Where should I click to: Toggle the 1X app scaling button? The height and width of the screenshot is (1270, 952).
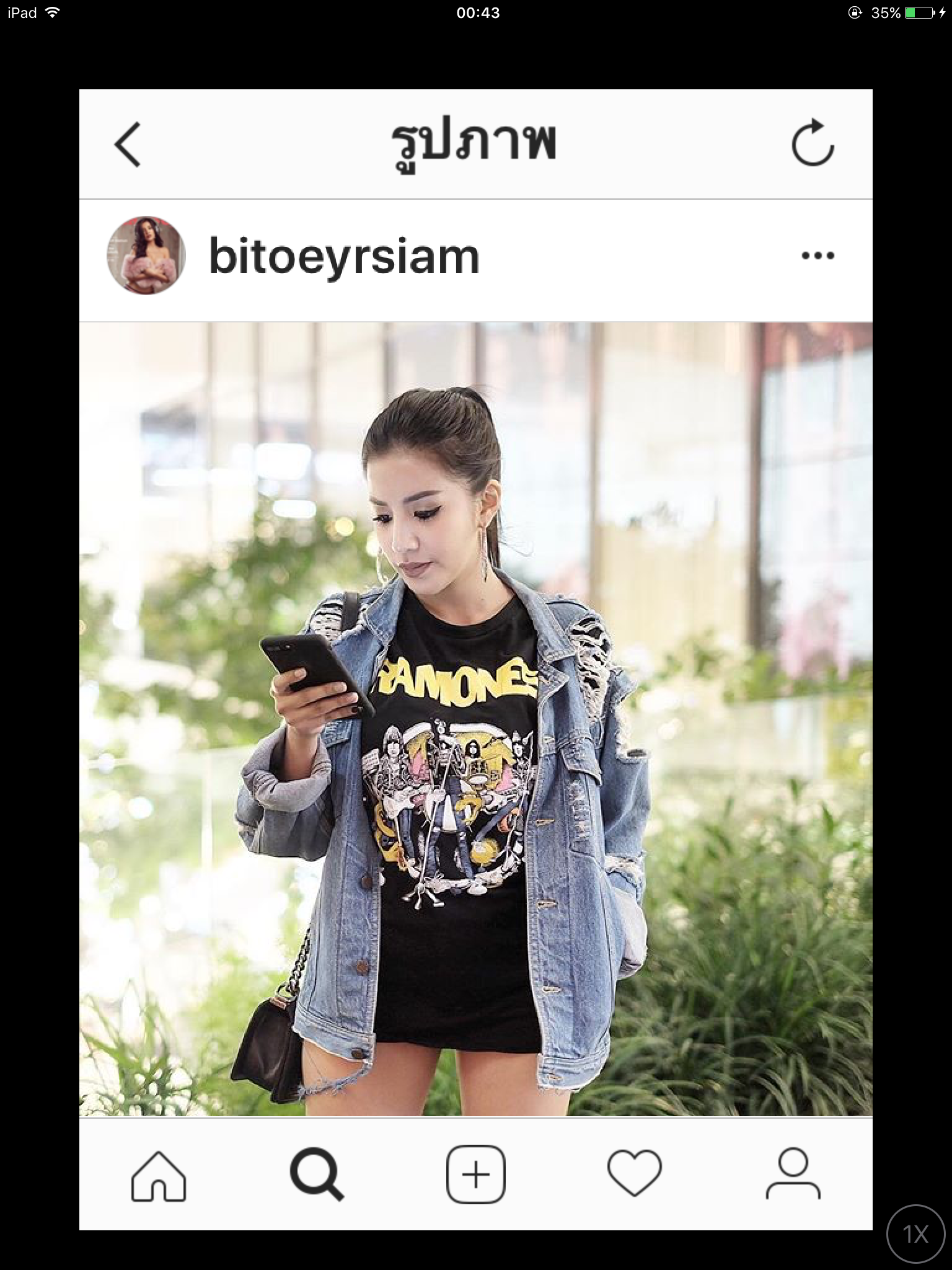click(x=915, y=1234)
